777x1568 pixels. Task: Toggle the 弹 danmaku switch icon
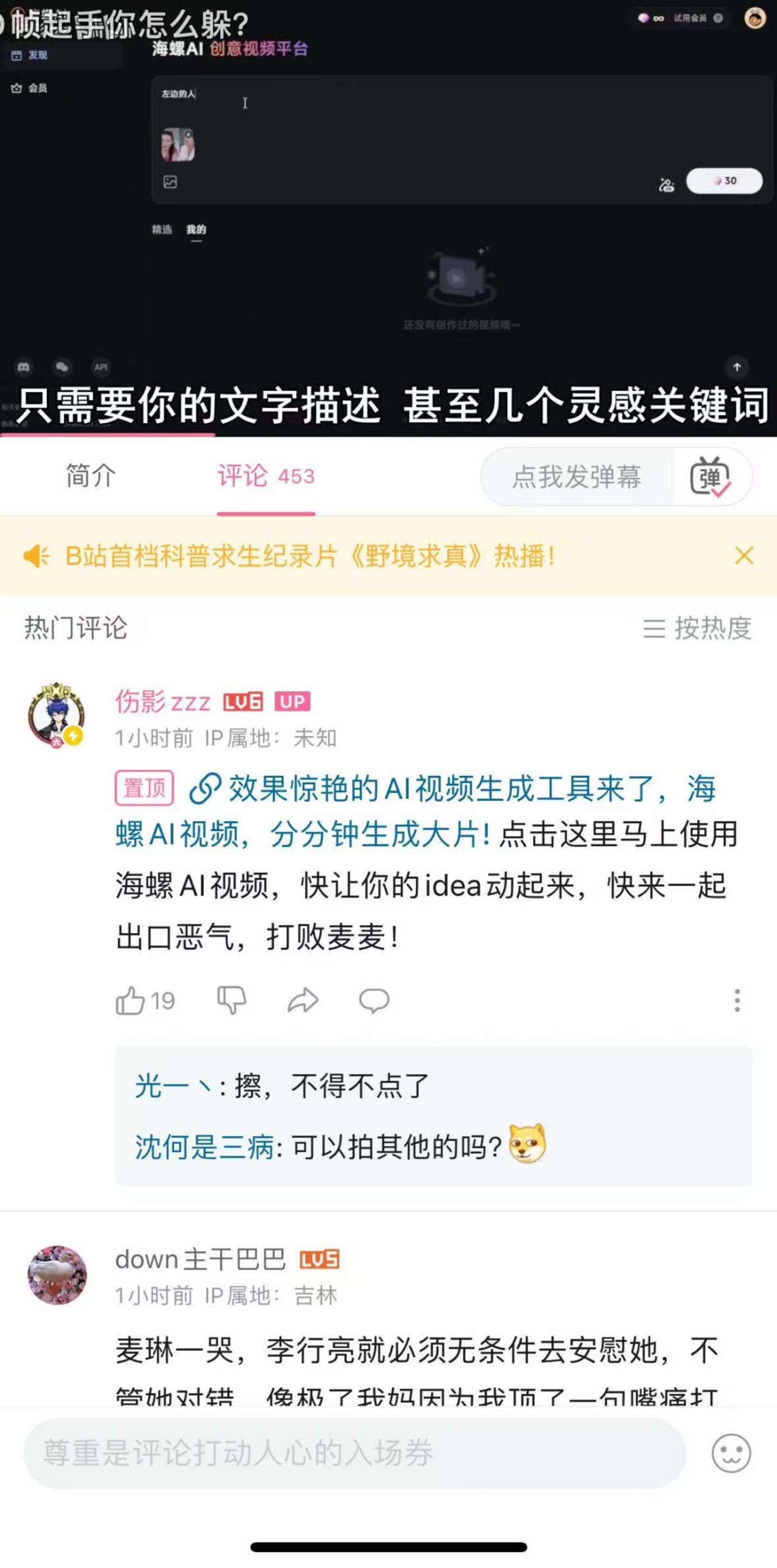(711, 477)
